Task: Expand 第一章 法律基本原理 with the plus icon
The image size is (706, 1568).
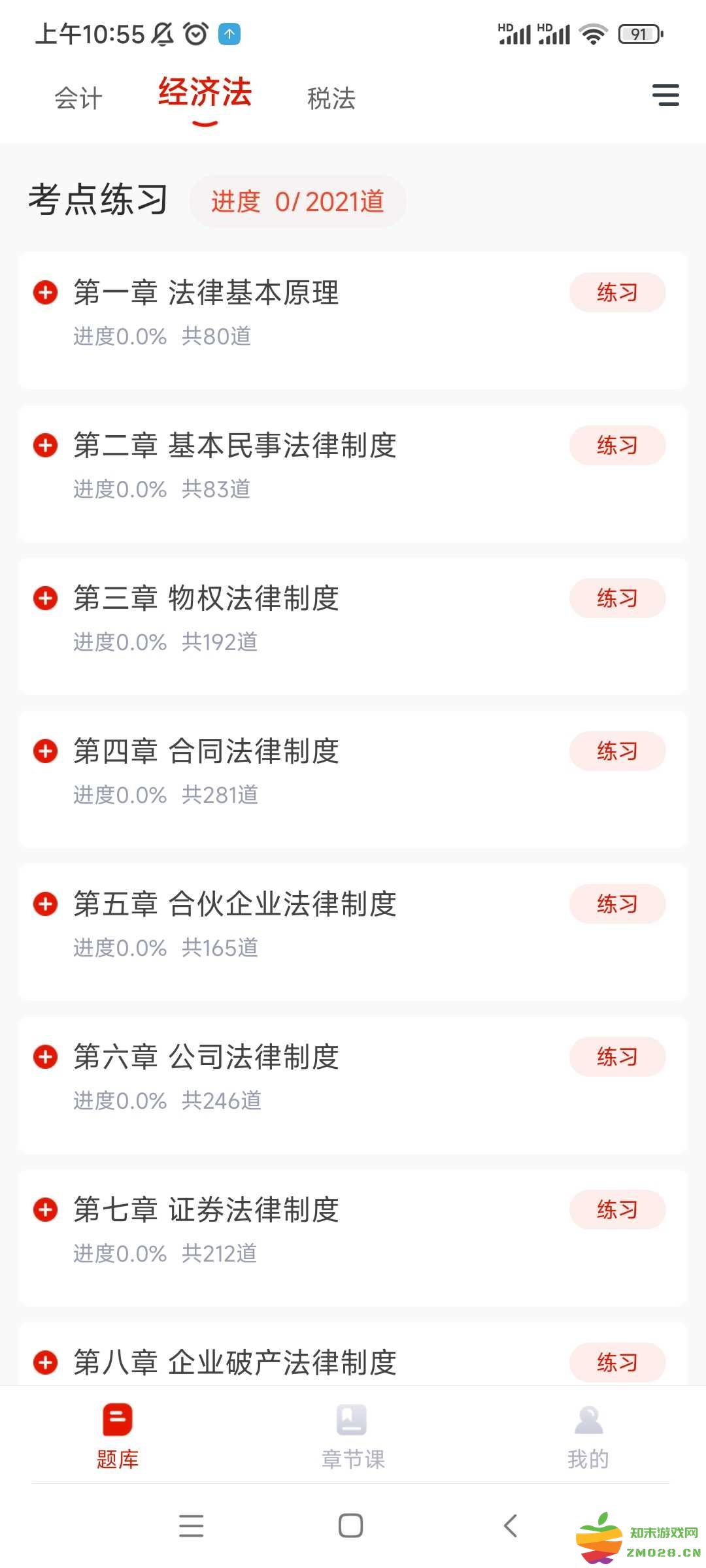Action: pos(45,292)
